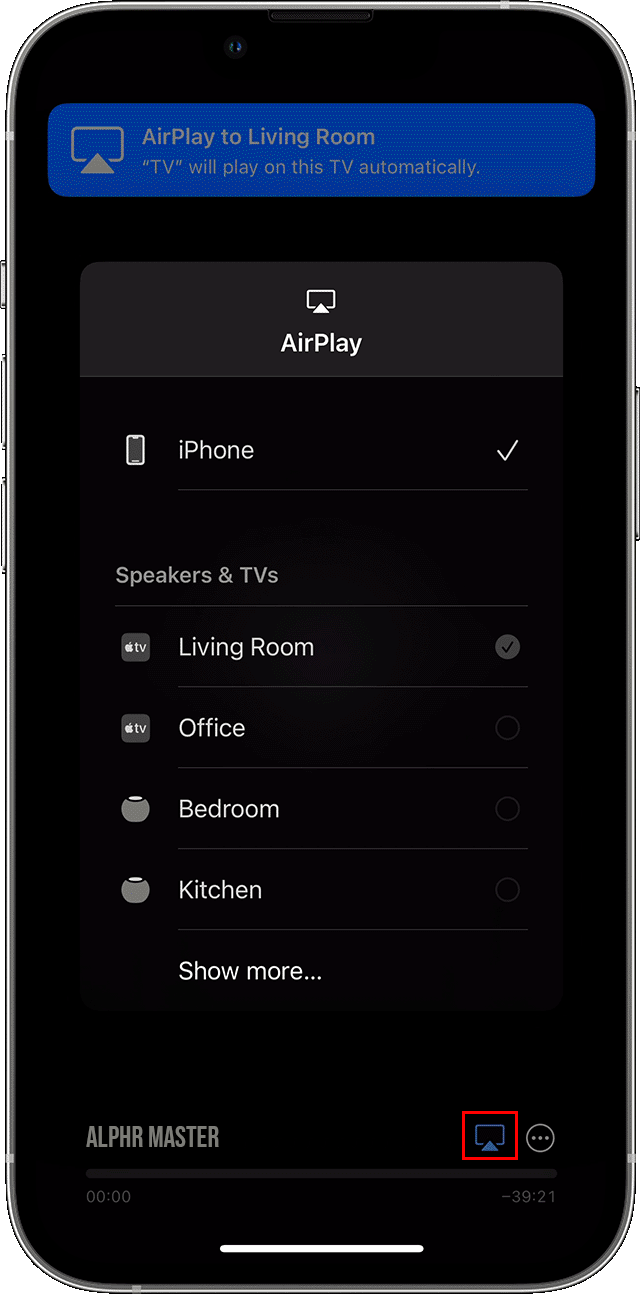
Task: Tap the playback progress bar
Action: pos(321,1173)
